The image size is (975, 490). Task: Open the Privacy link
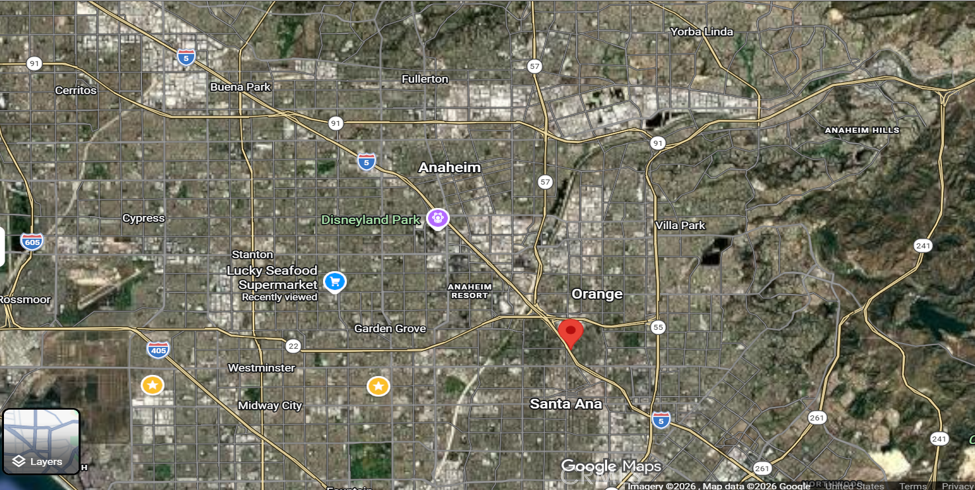(956, 486)
